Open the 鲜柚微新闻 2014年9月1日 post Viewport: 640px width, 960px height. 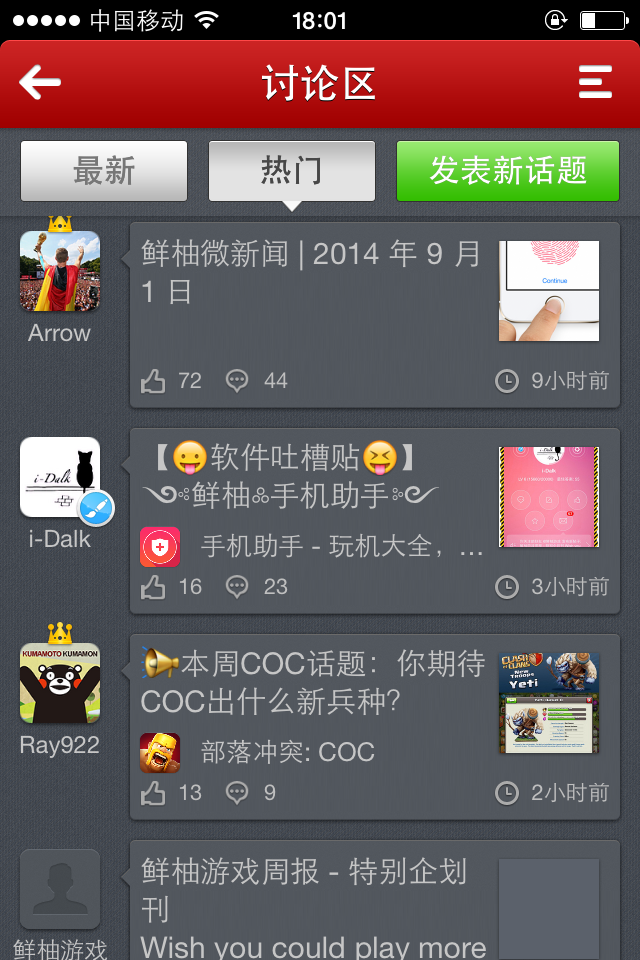click(x=310, y=273)
